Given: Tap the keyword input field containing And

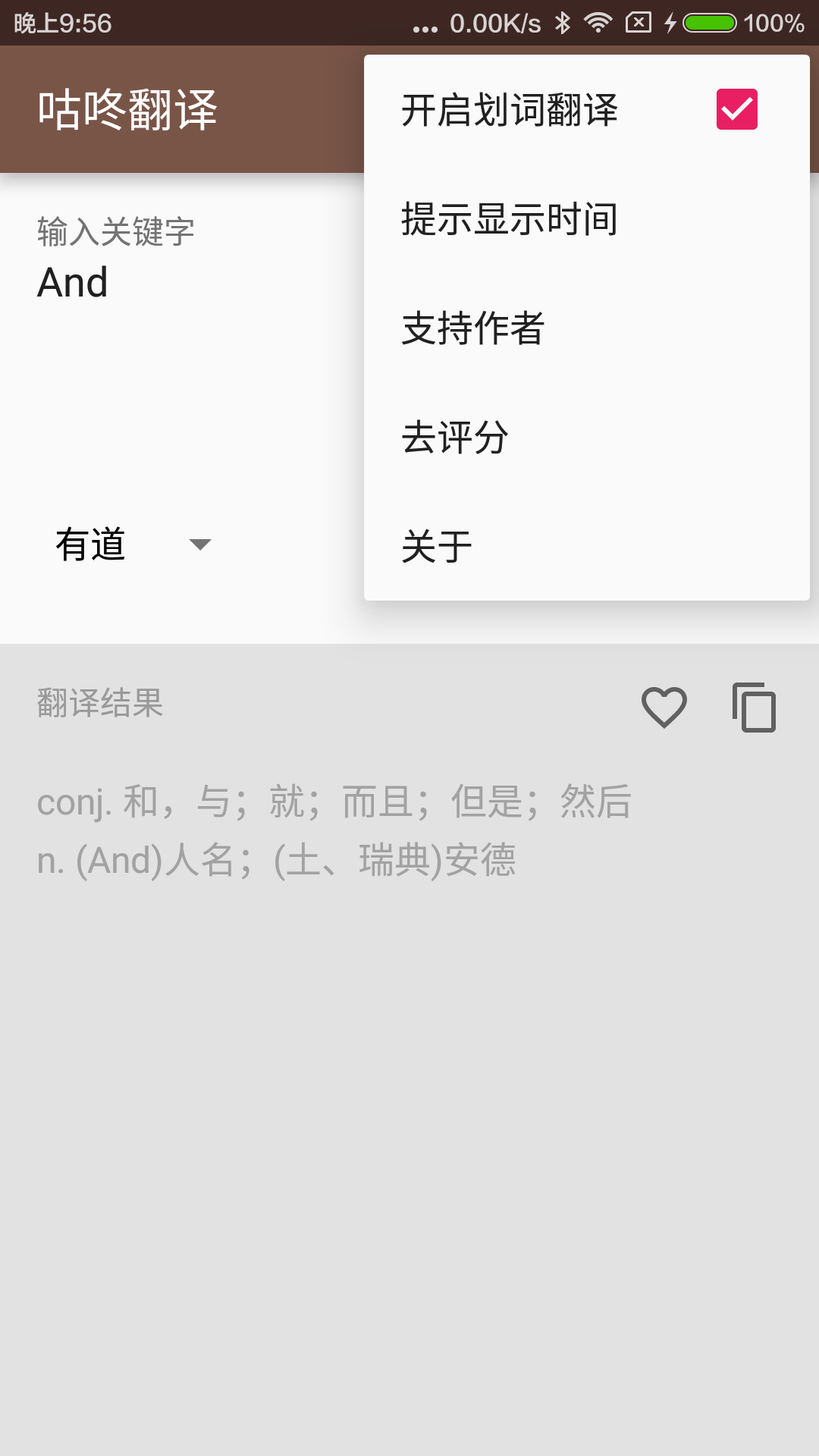Looking at the screenshot, I should (182, 283).
